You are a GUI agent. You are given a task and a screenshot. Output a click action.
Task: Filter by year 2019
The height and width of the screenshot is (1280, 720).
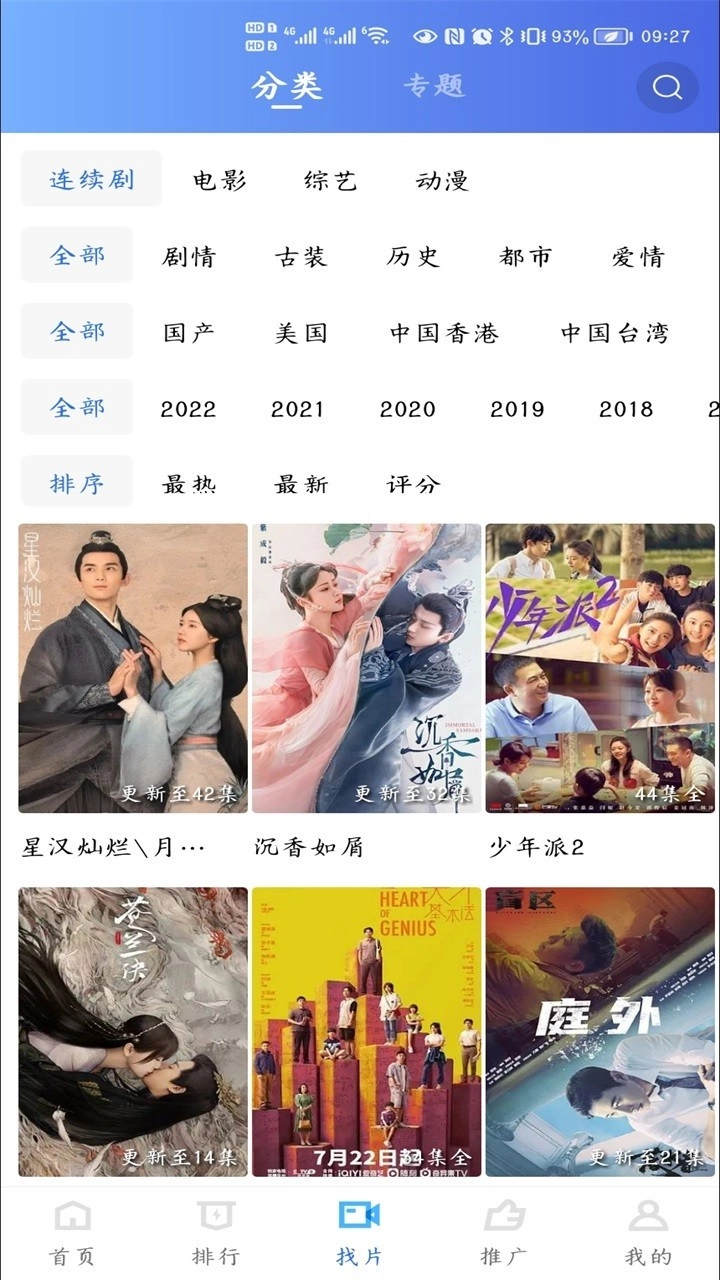(517, 408)
